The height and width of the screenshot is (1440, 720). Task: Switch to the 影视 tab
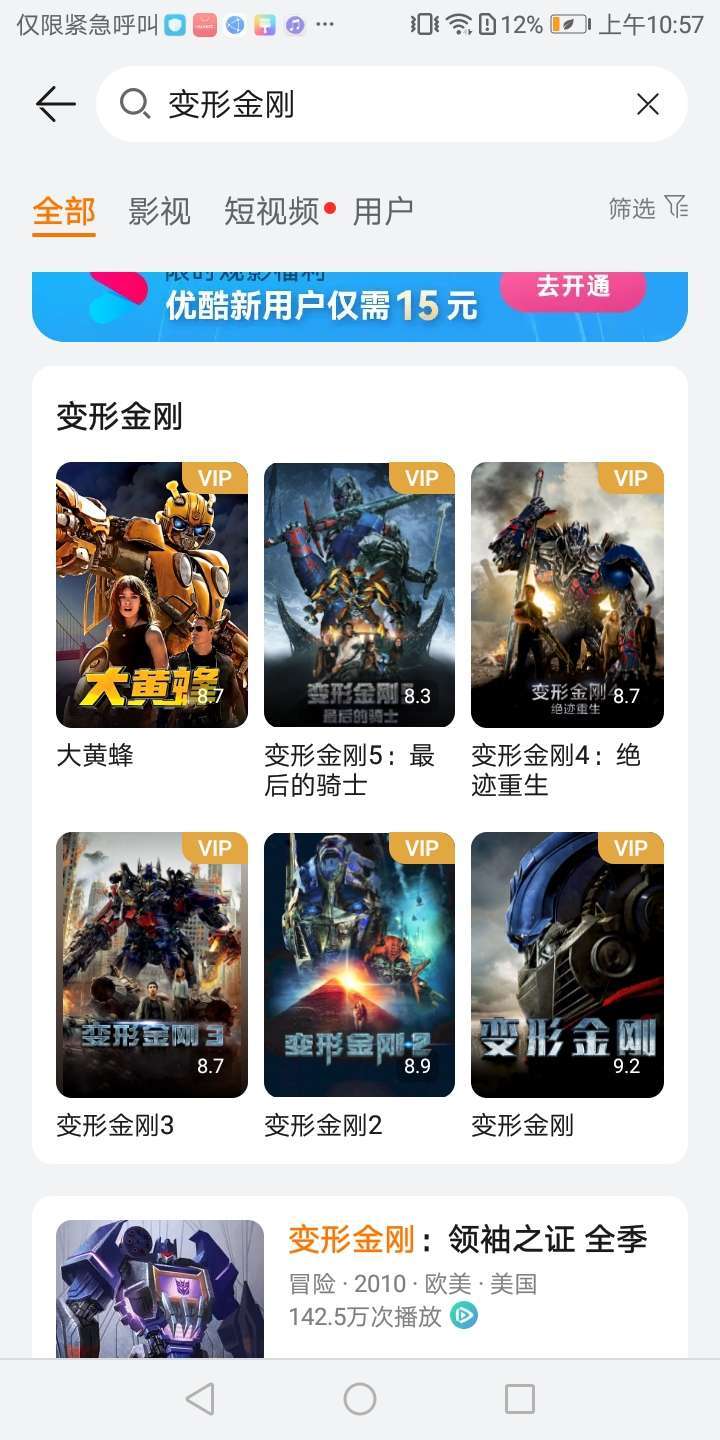coord(159,211)
